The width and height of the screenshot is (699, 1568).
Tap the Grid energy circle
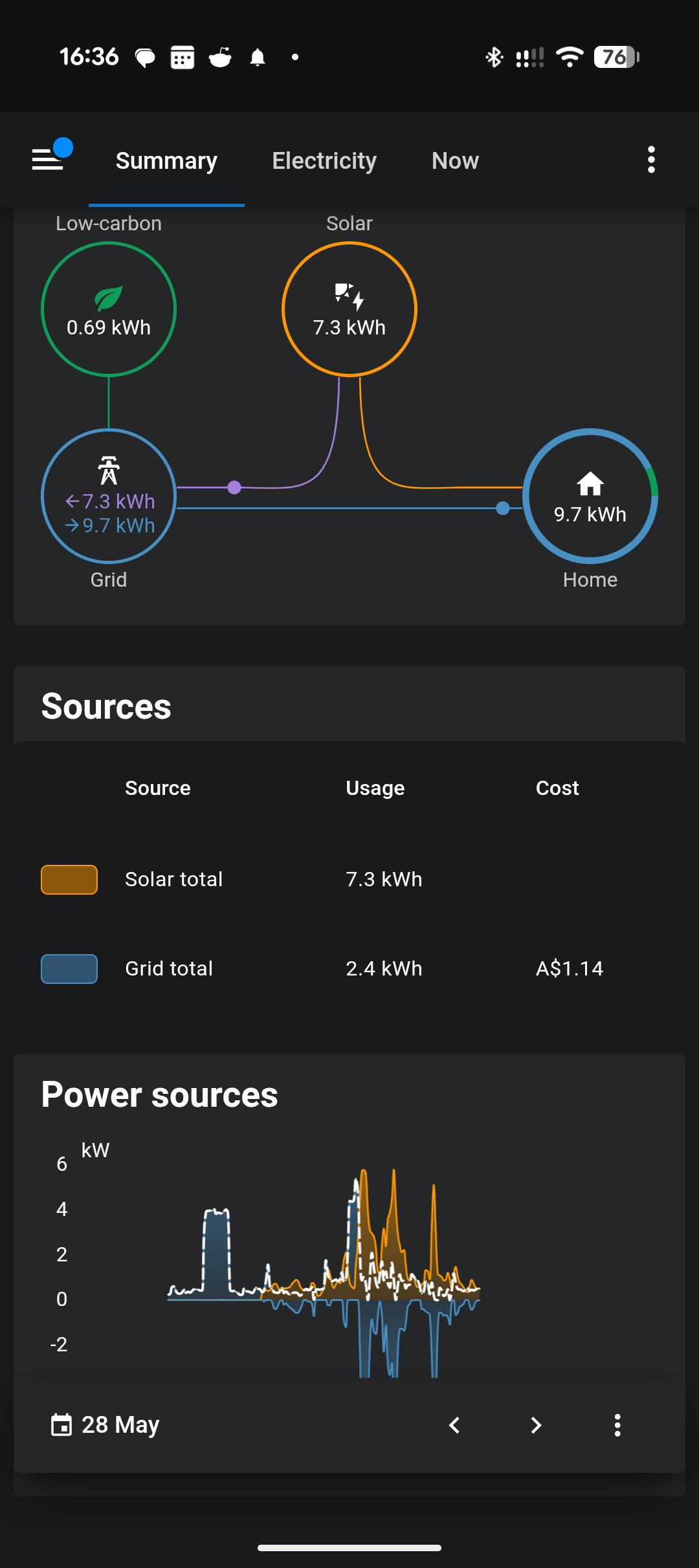click(x=109, y=495)
